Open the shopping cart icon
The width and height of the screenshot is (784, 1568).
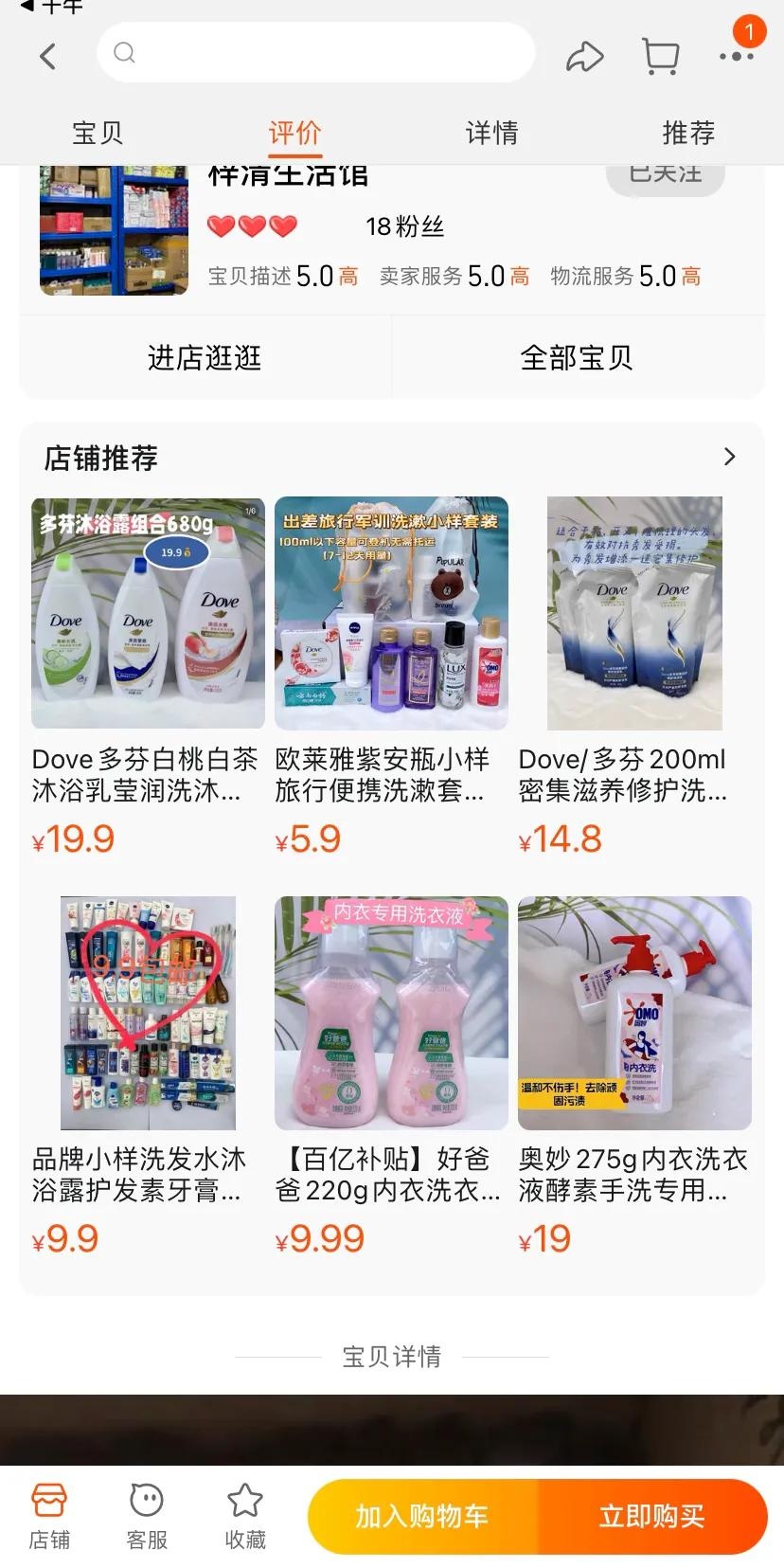pyautogui.click(x=660, y=57)
